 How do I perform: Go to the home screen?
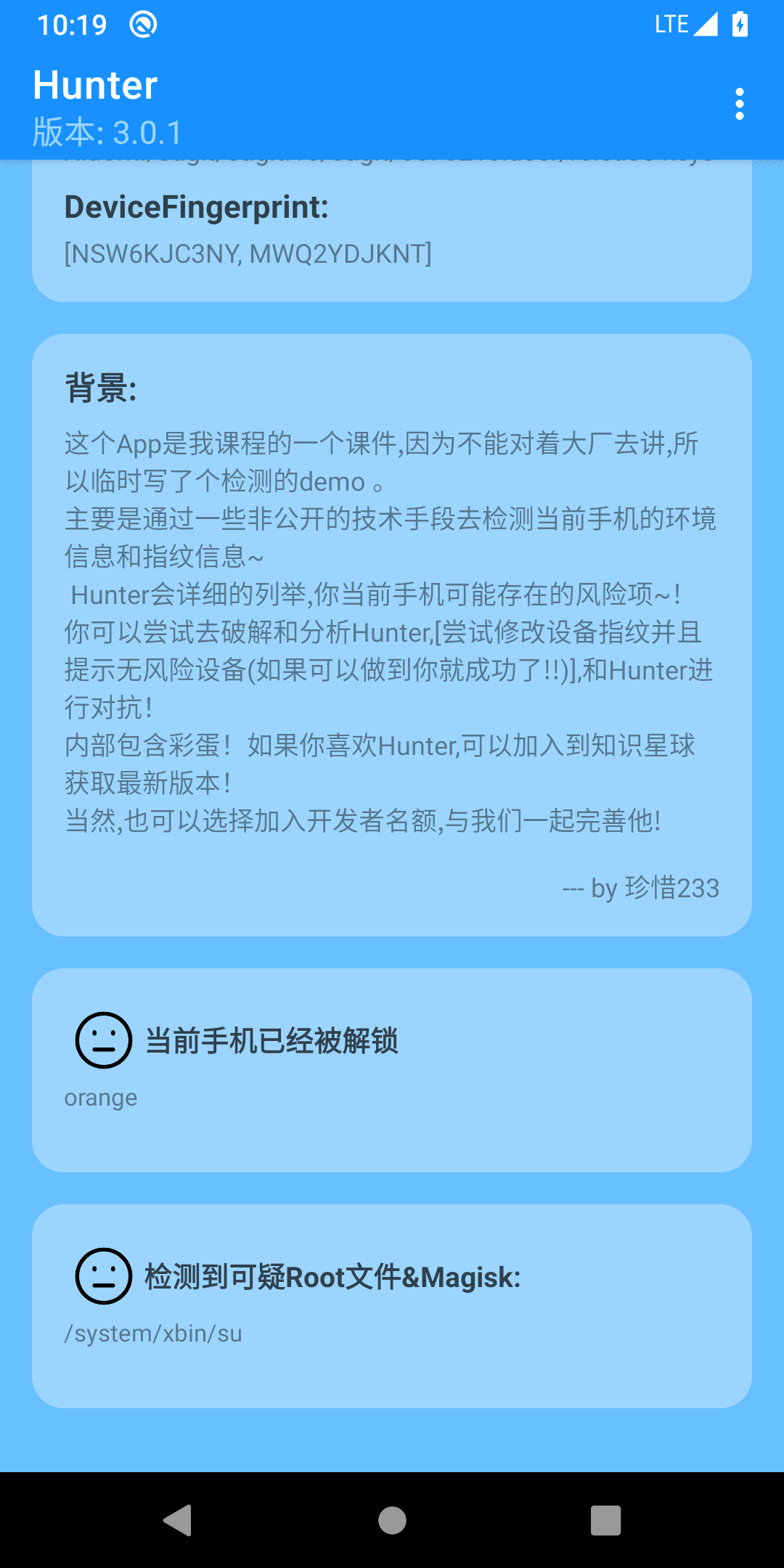pos(392,1519)
